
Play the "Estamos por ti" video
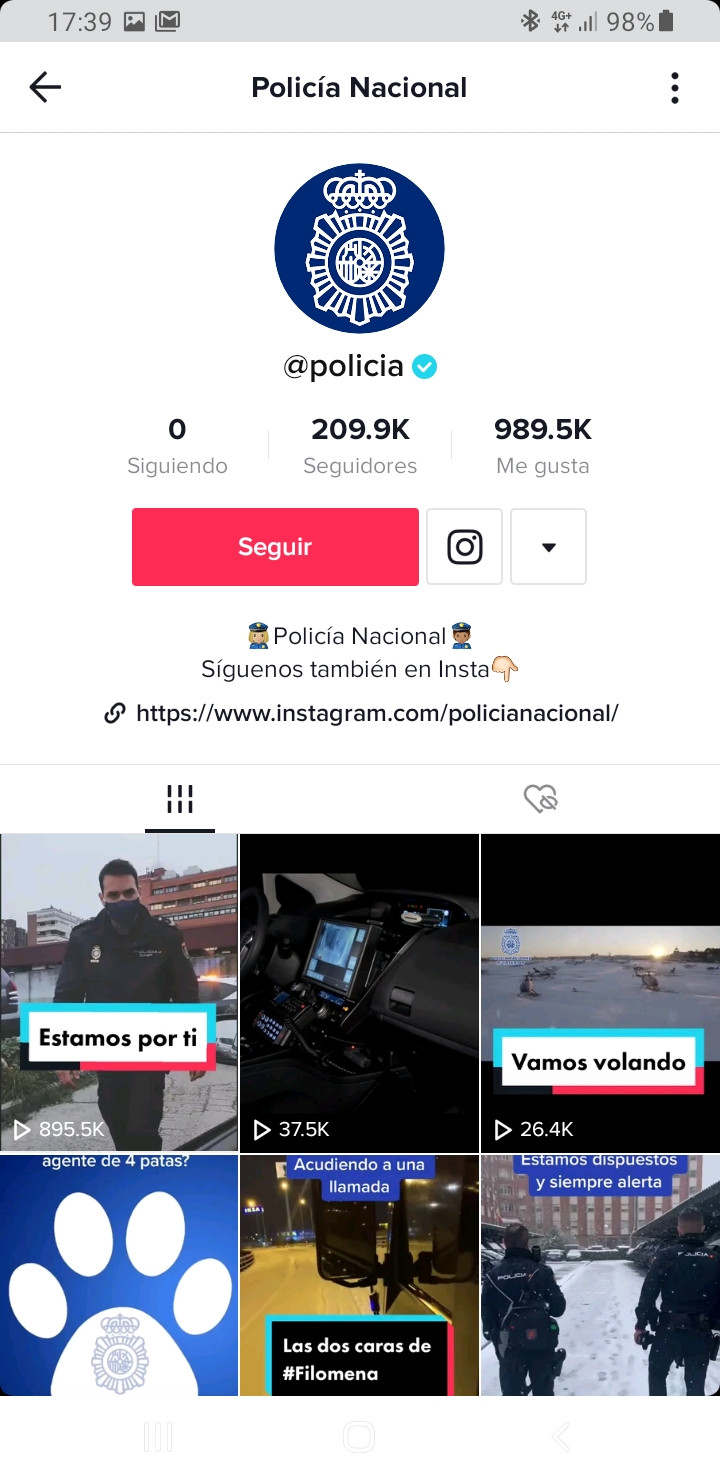pos(119,992)
